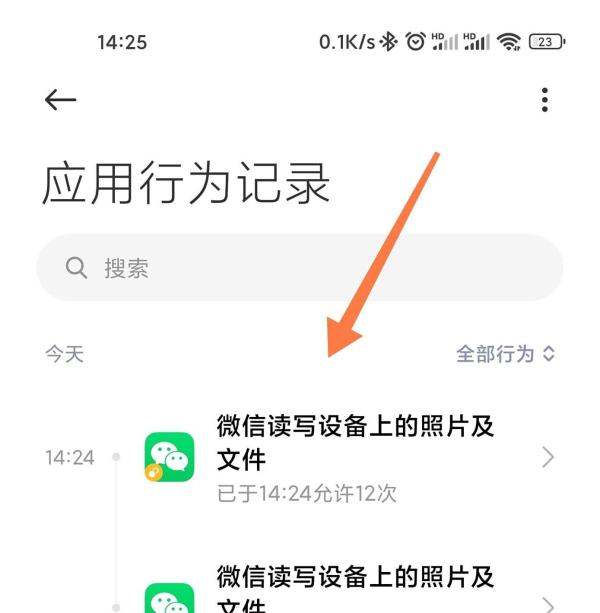Expand the 全部行为 filter dropdown
Viewport: 600px width, 613px height.
click(505, 354)
